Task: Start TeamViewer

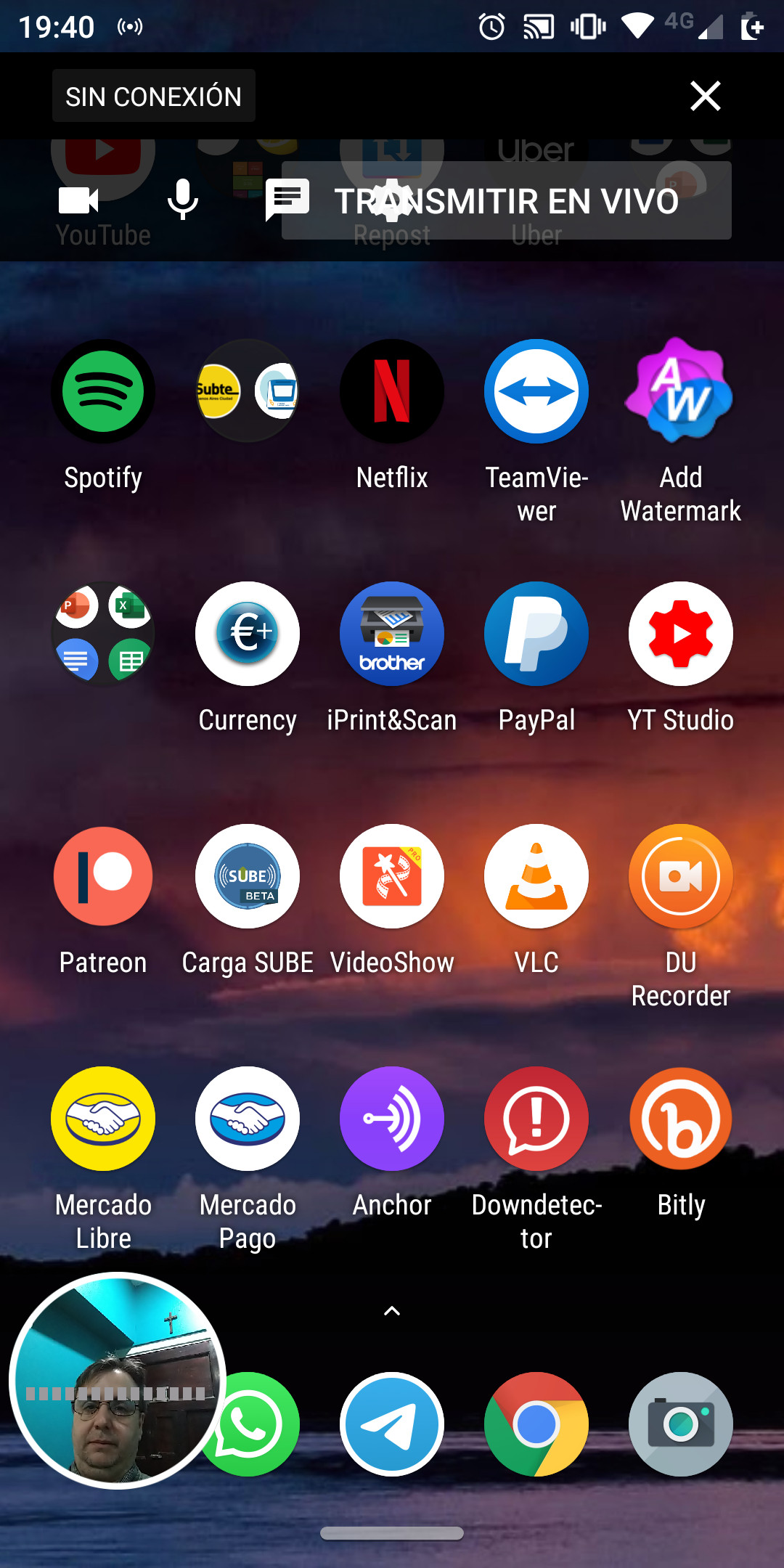Action: pyautogui.click(x=536, y=392)
